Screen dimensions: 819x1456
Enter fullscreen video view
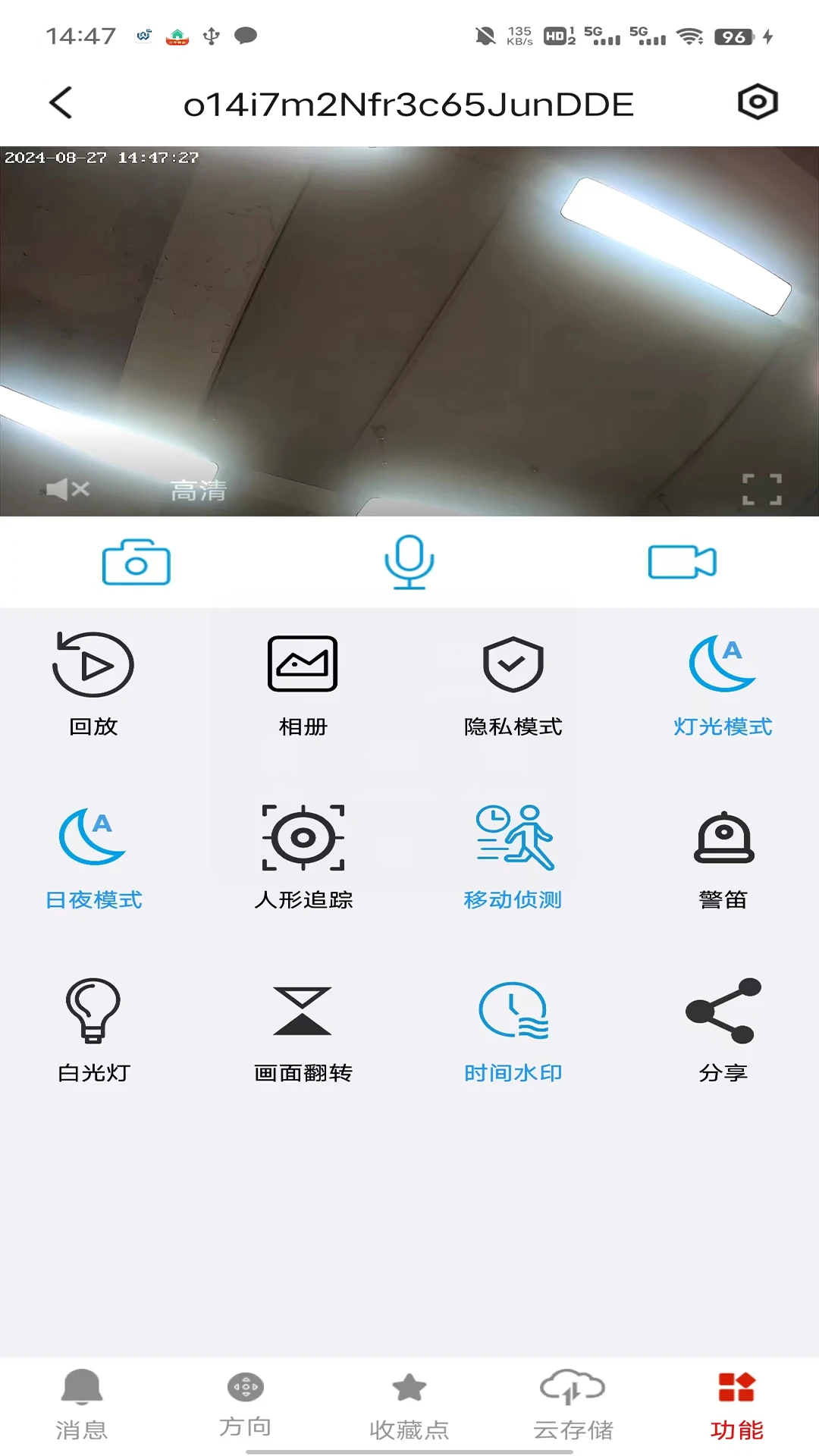761,490
